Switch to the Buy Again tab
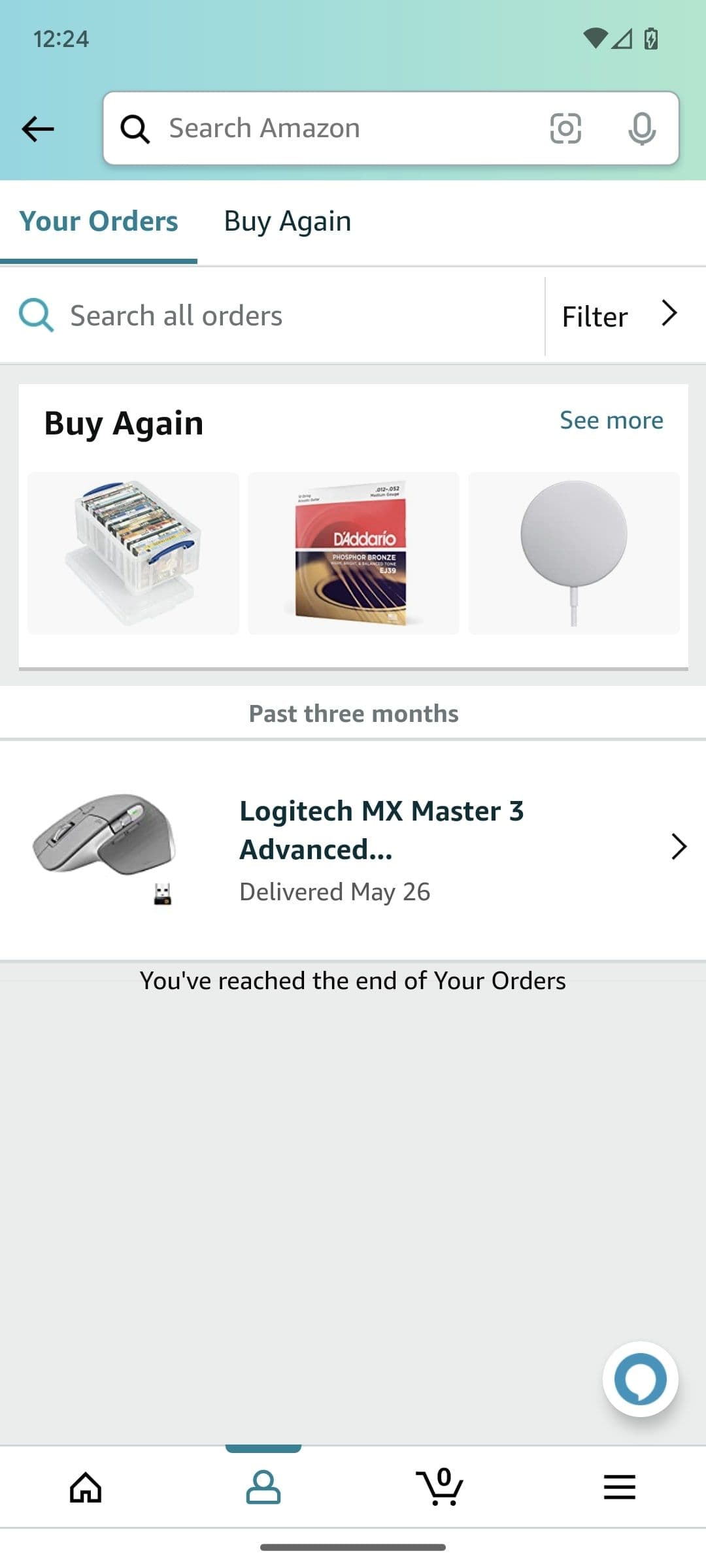Viewport: 706px width, 1568px height. [286, 221]
